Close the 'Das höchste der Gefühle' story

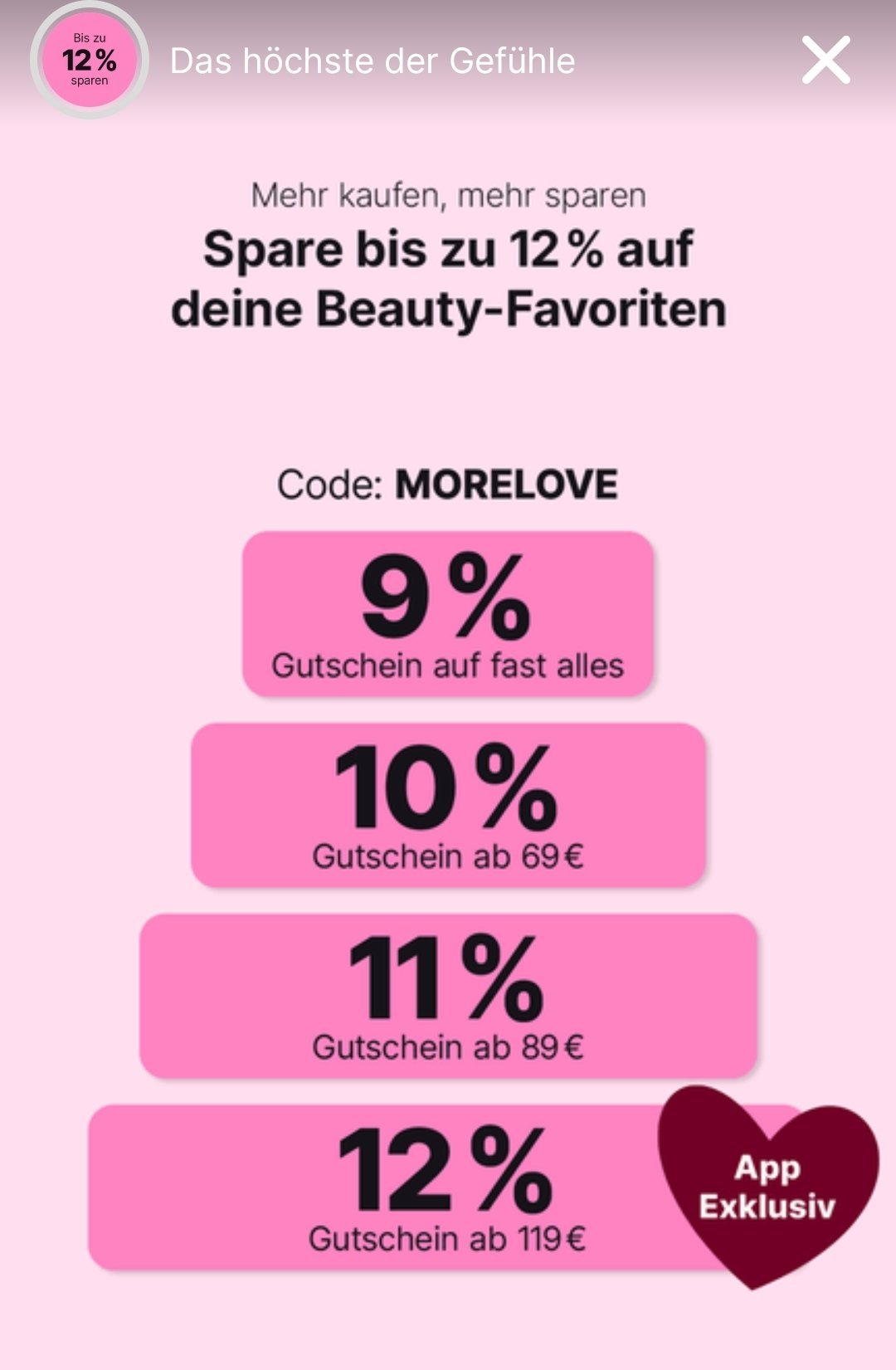click(825, 60)
